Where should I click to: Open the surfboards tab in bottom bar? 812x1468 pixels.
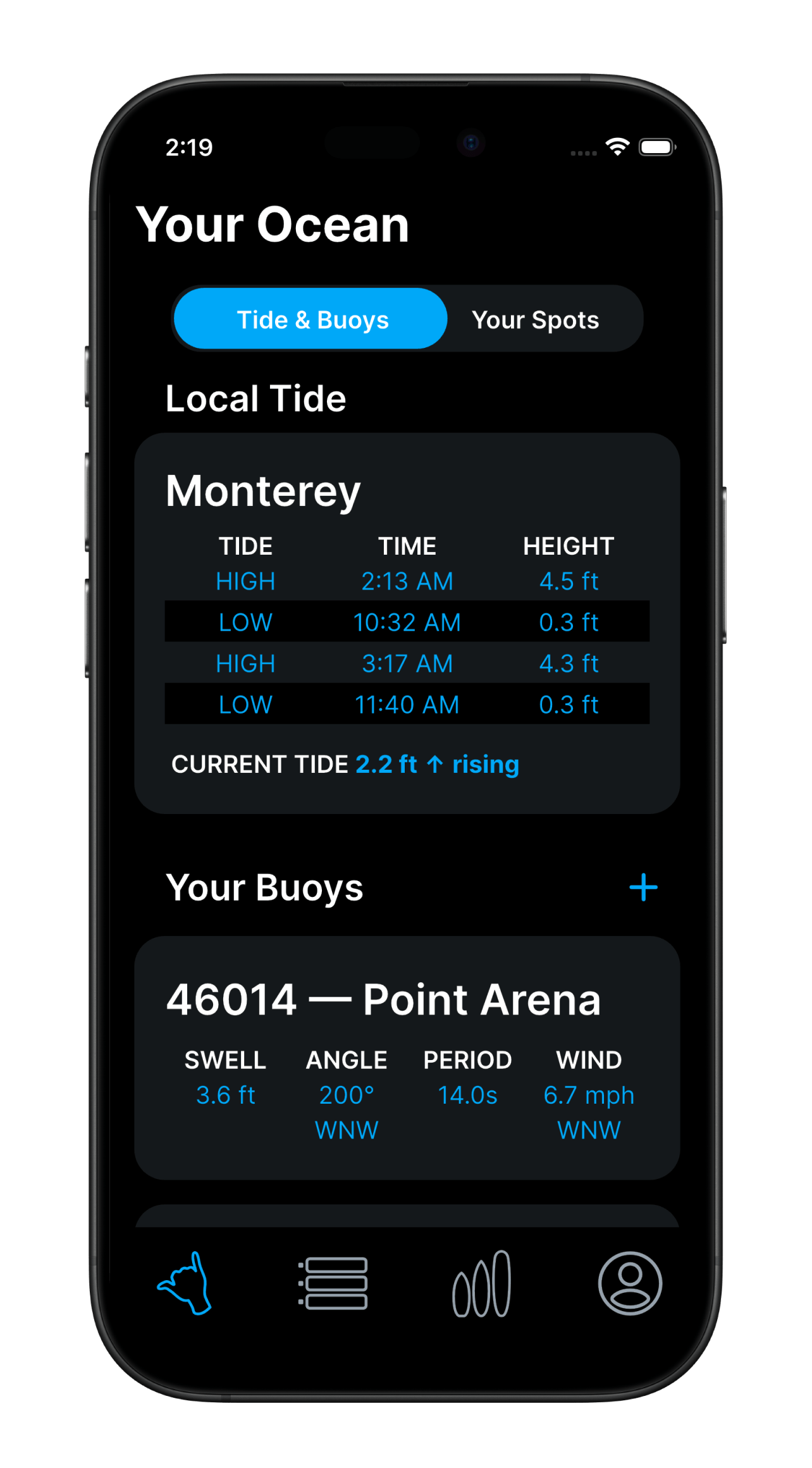(x=481, y=1284)
